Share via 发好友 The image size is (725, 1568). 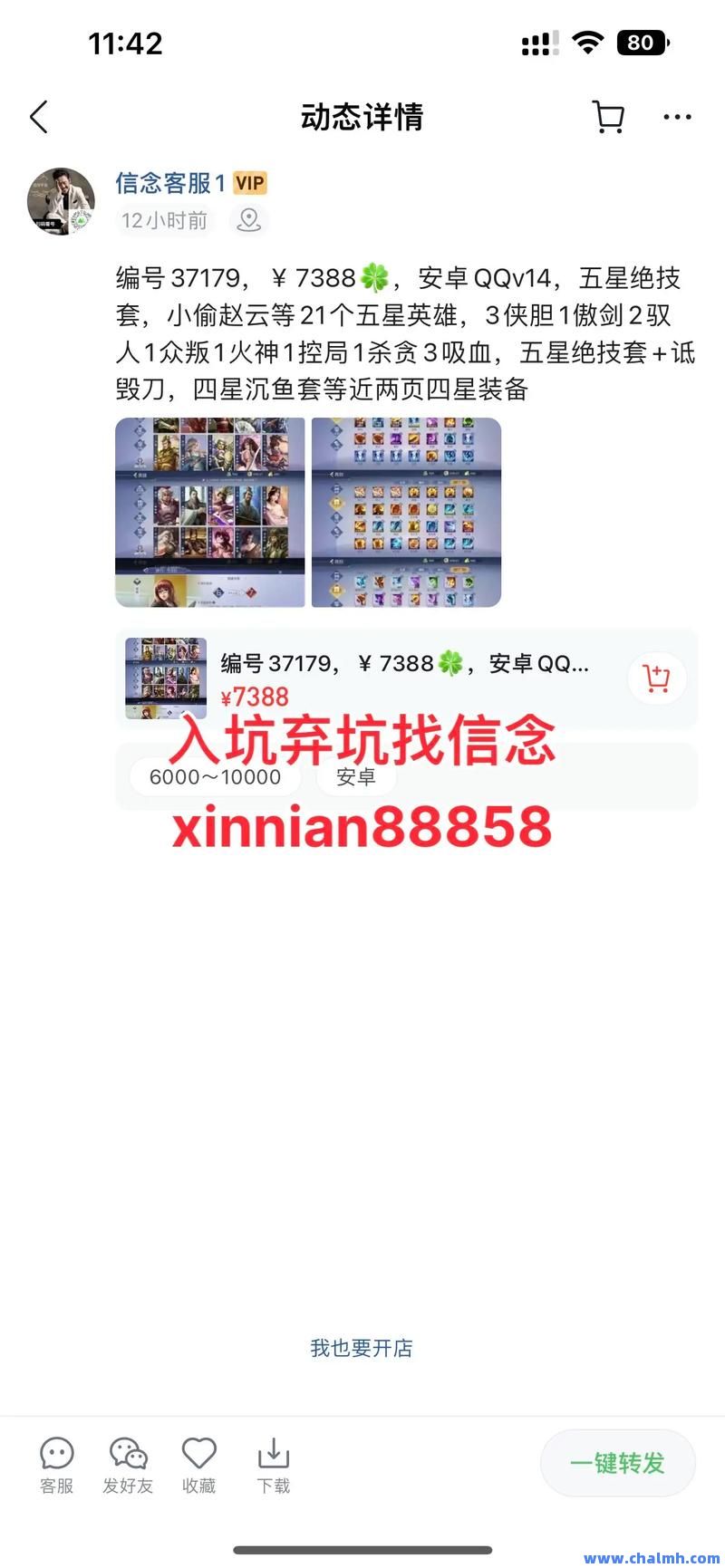tap(128, 1465)
